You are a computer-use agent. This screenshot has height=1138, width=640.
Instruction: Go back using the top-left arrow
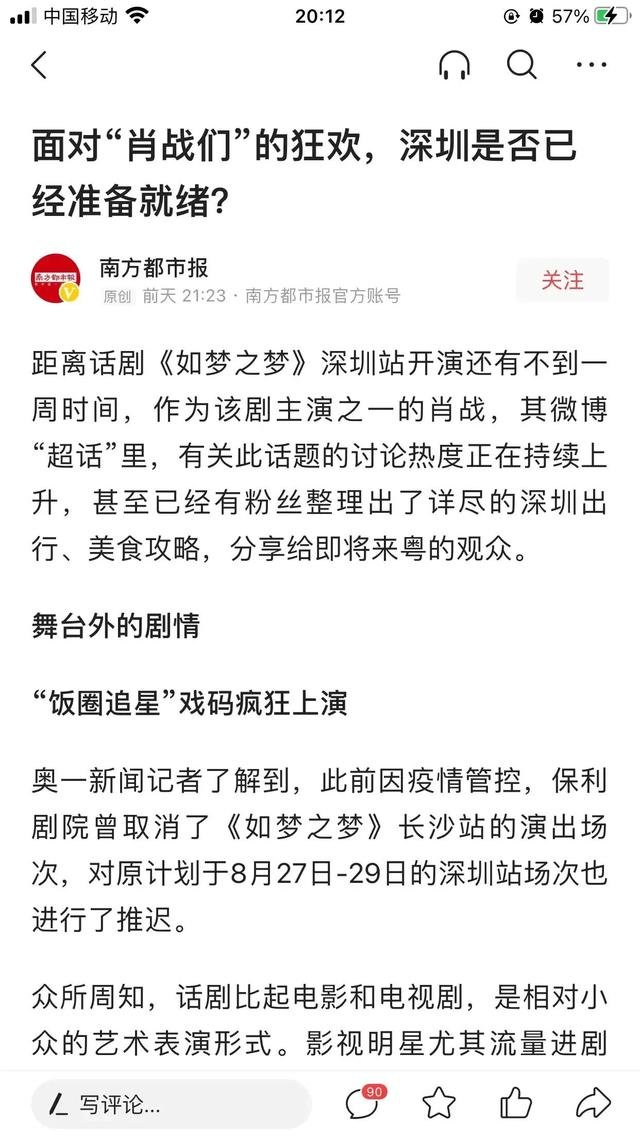(x=39, y=65)
